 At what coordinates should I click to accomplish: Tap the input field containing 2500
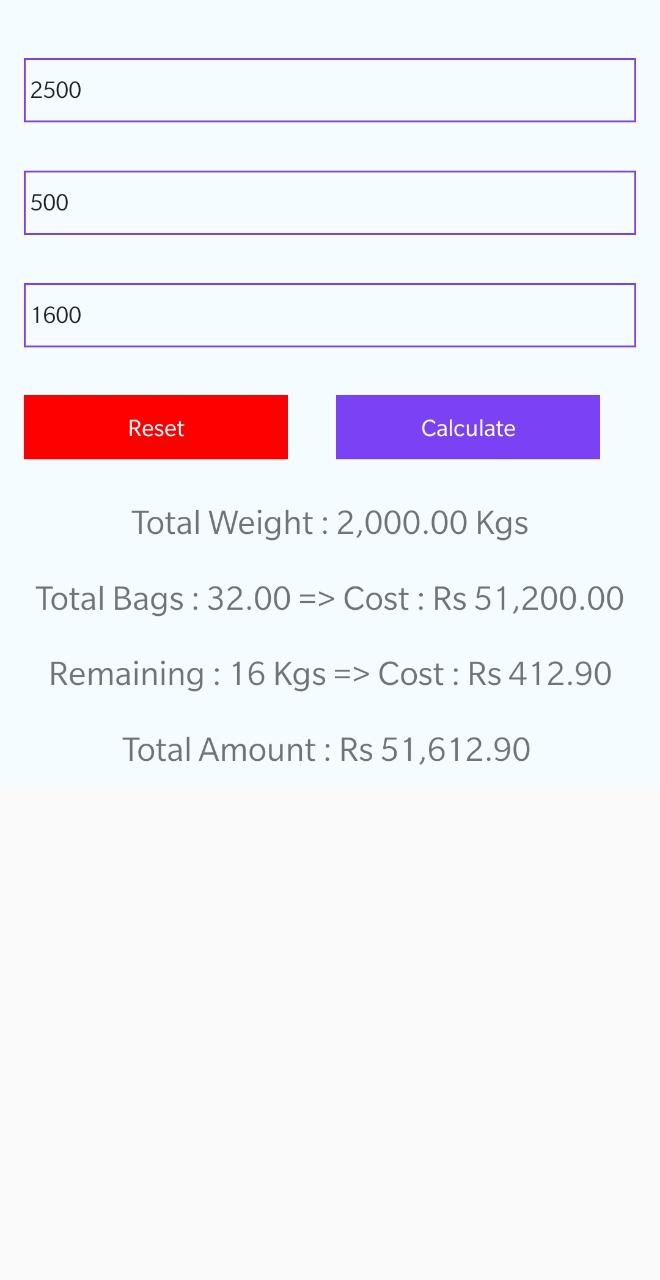[330, 90]
